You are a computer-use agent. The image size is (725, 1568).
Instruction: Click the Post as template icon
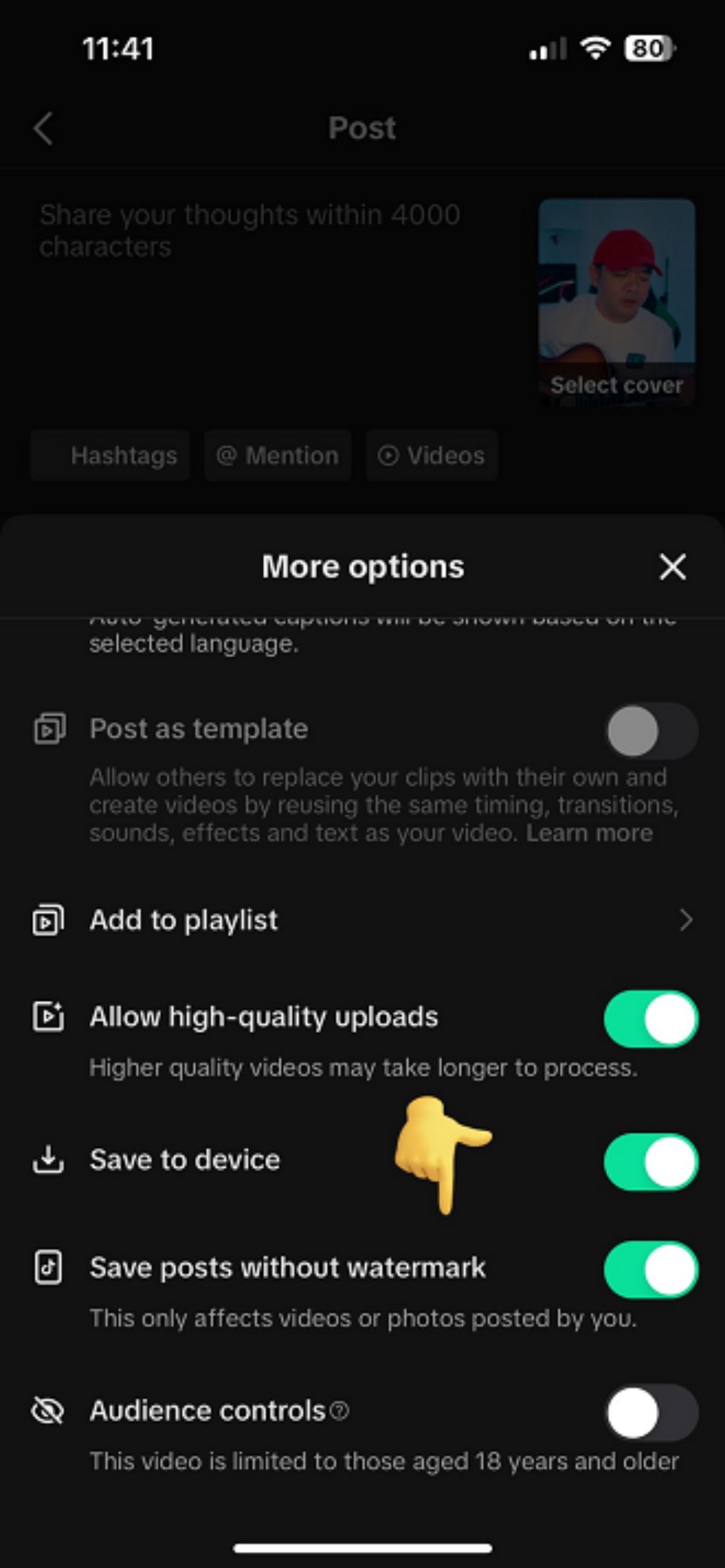click(48, 729)
